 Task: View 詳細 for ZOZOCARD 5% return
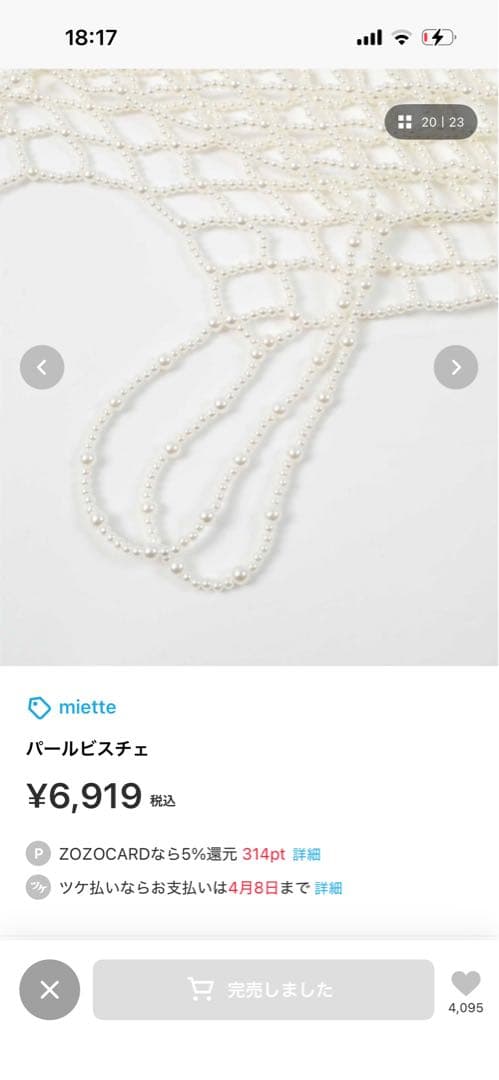tap(307, 855)
